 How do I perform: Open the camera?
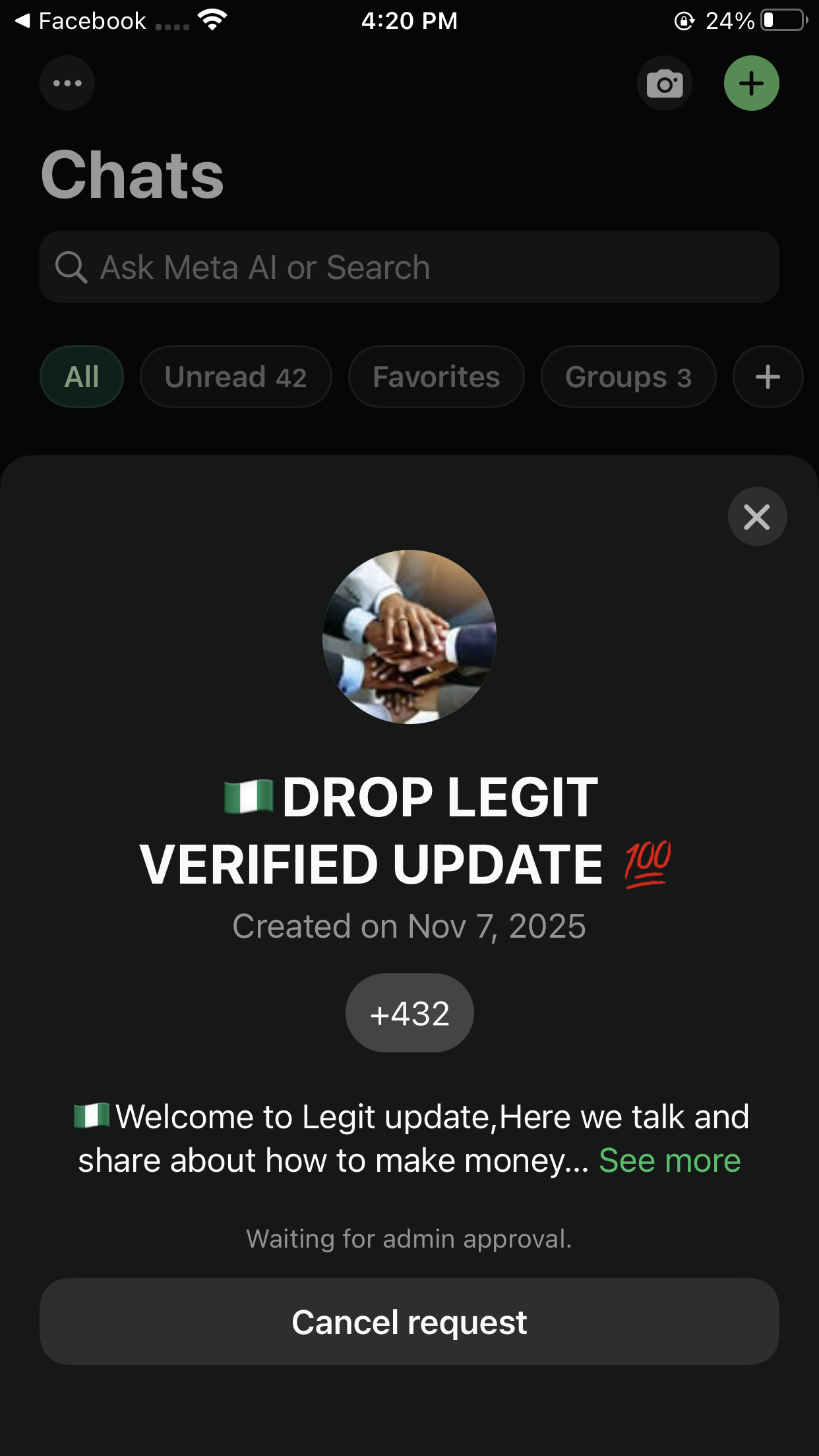tap(664, 84)
